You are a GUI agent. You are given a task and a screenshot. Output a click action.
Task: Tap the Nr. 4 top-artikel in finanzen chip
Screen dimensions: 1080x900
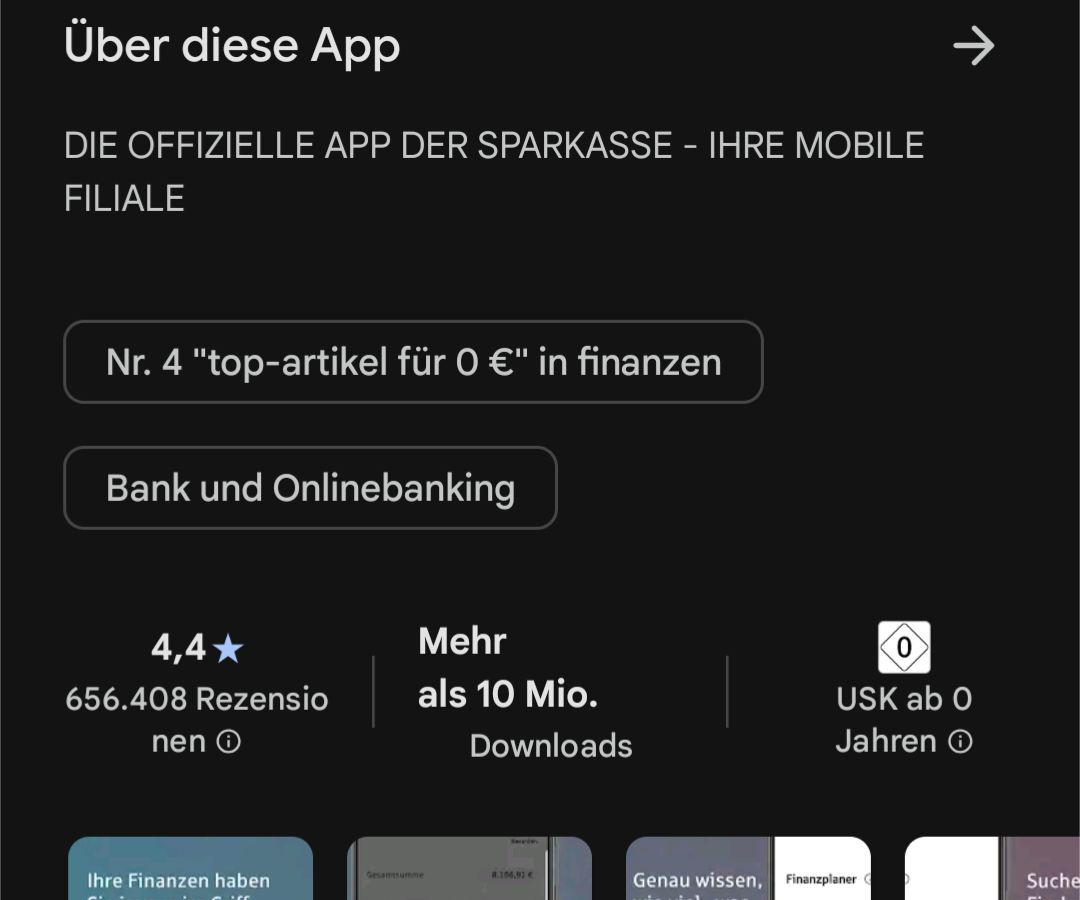413,362
